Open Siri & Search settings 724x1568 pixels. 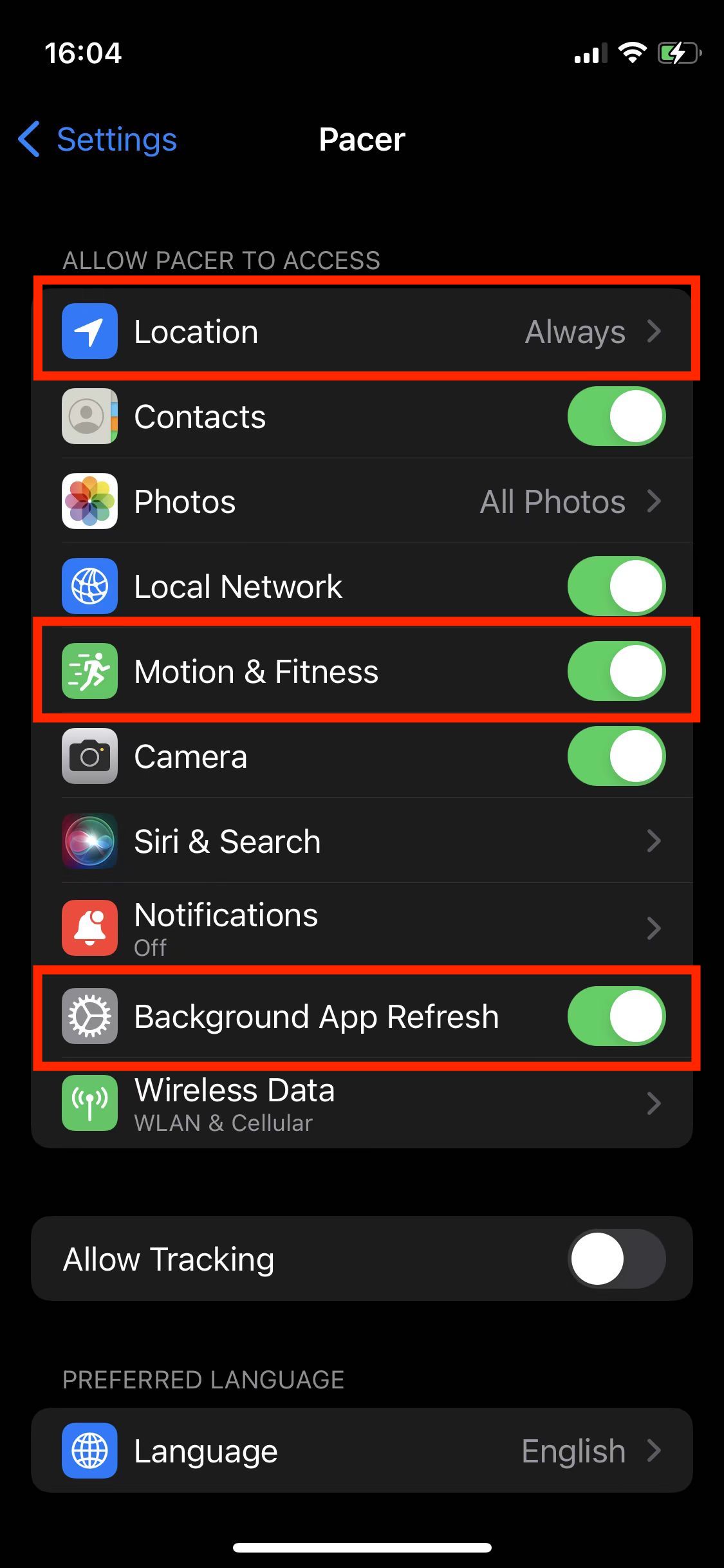362,841
